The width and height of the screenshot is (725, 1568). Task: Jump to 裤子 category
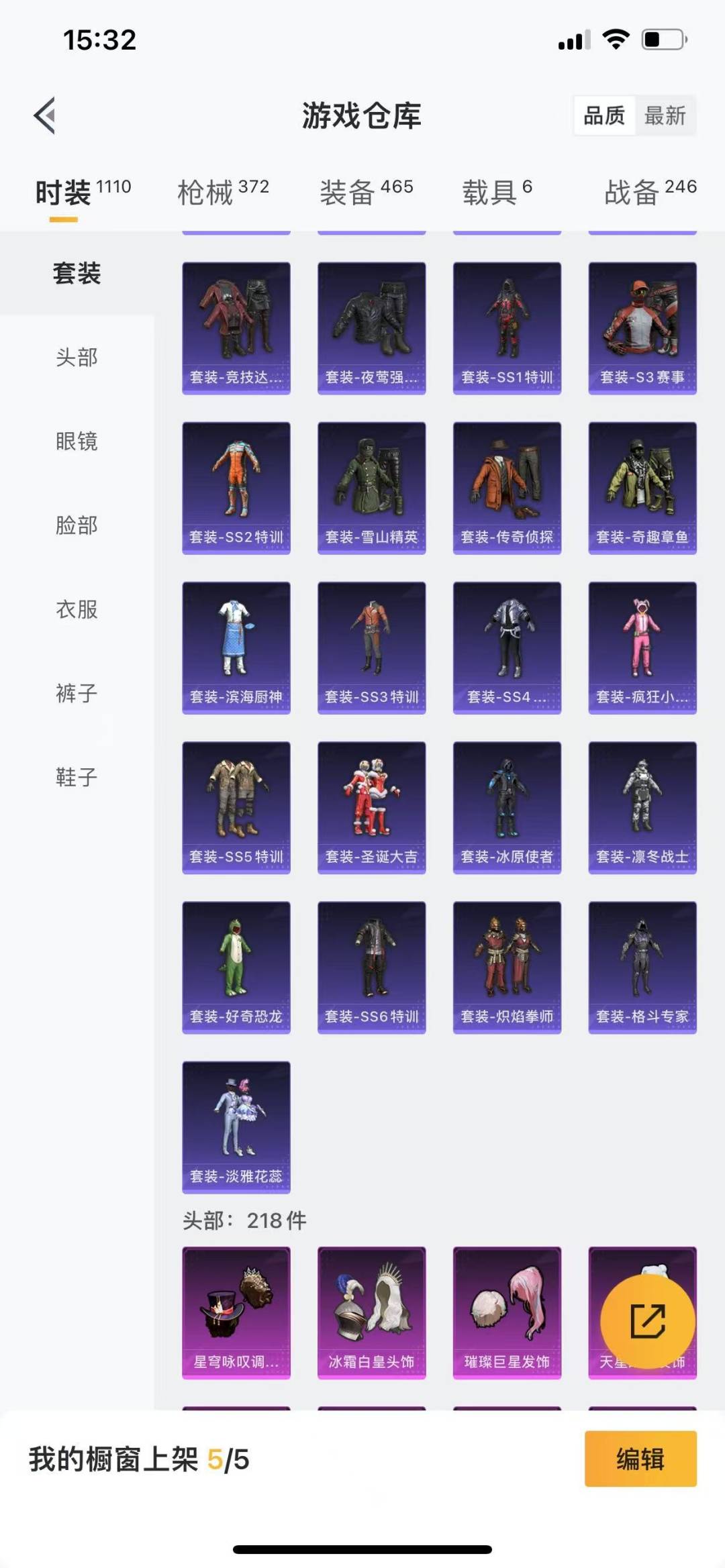pos(77,692)
